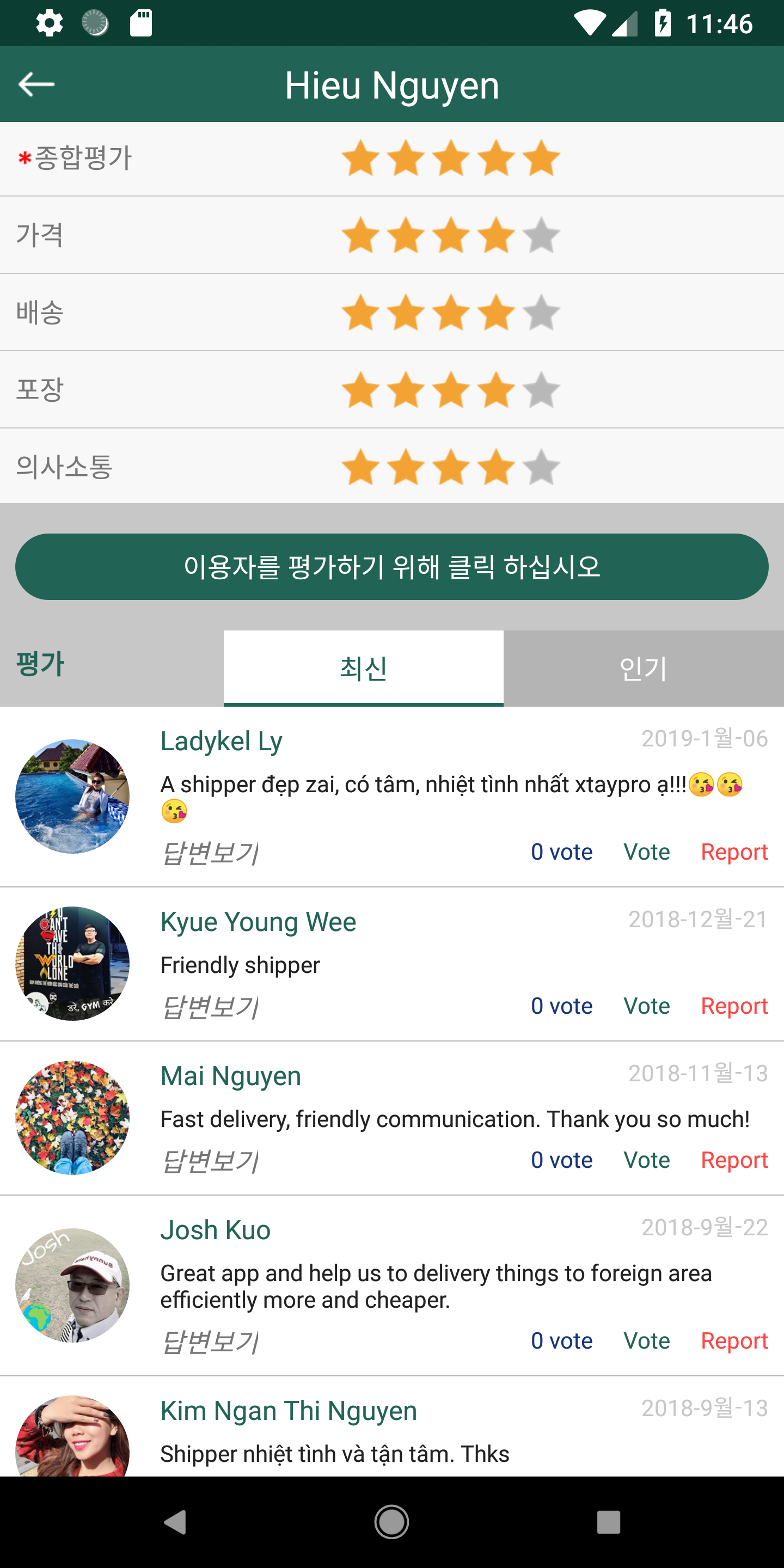Vote for Mai Nguyen's review

click(646, 1160)
